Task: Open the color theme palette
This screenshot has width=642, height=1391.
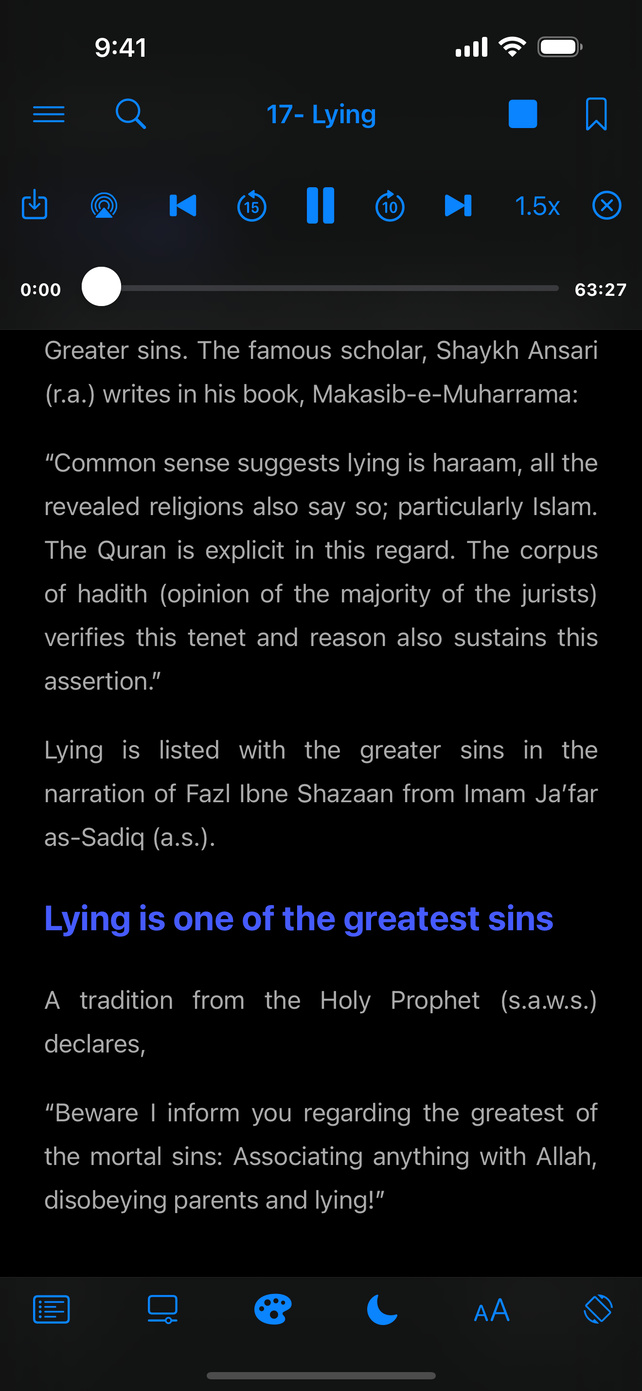Action: pyautogui.click(x=272, y=1309)
